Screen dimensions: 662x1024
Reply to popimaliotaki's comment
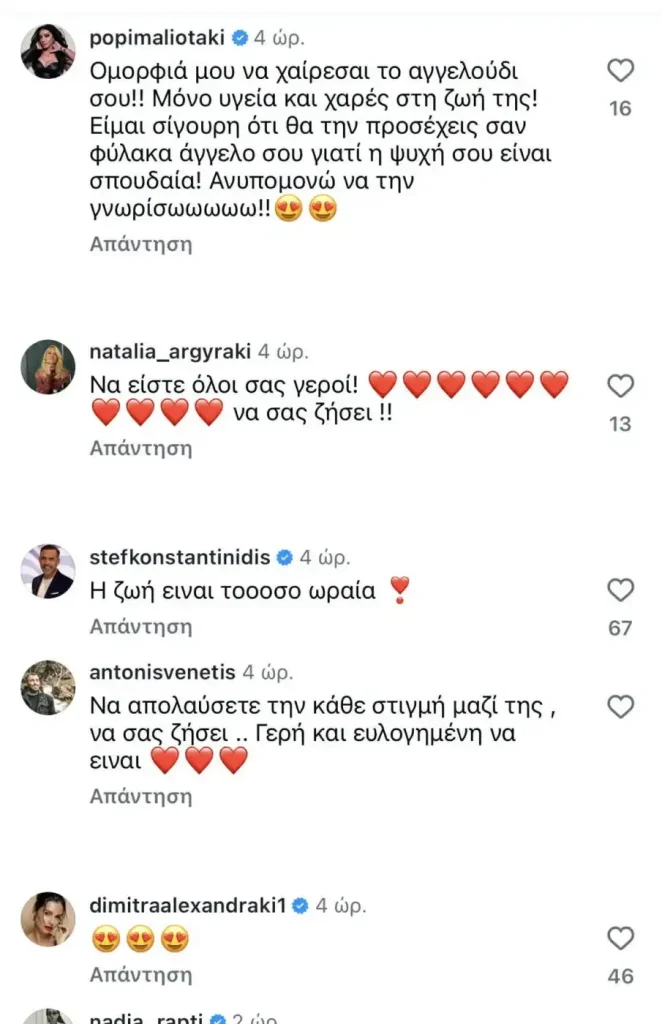(140, 244)
